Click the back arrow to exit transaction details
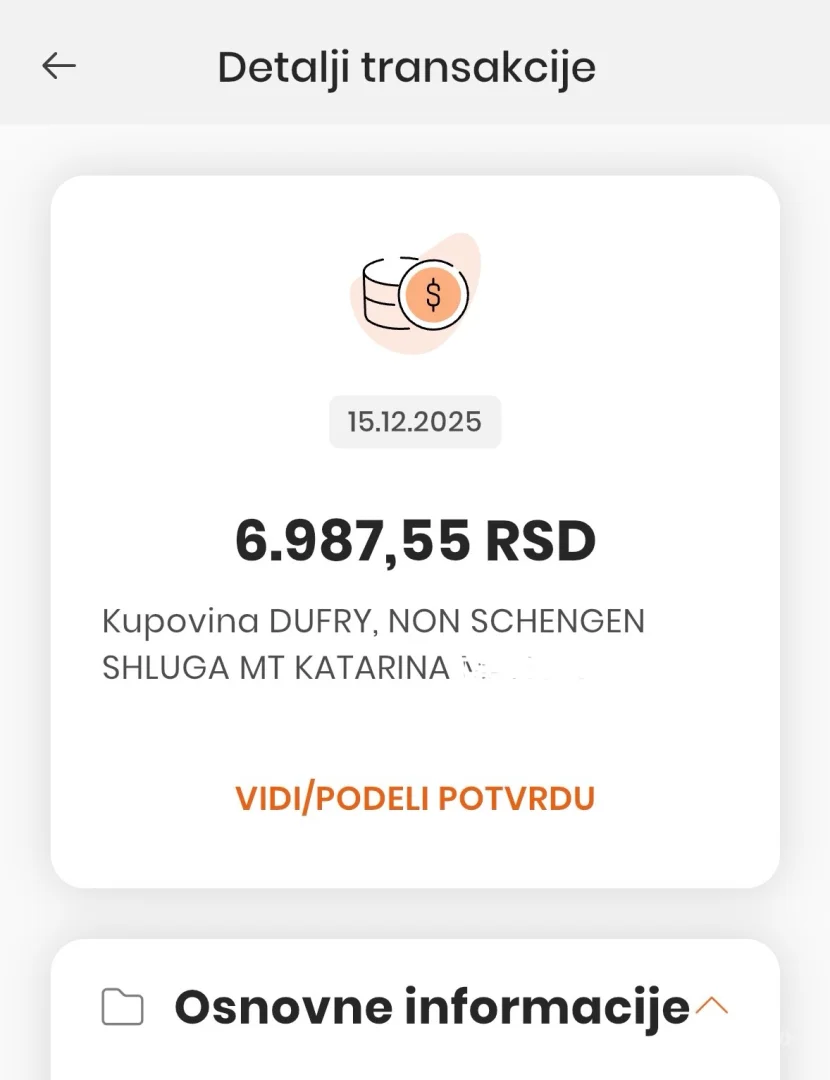This screenshot has width=830, height=1080. [58, 65]
